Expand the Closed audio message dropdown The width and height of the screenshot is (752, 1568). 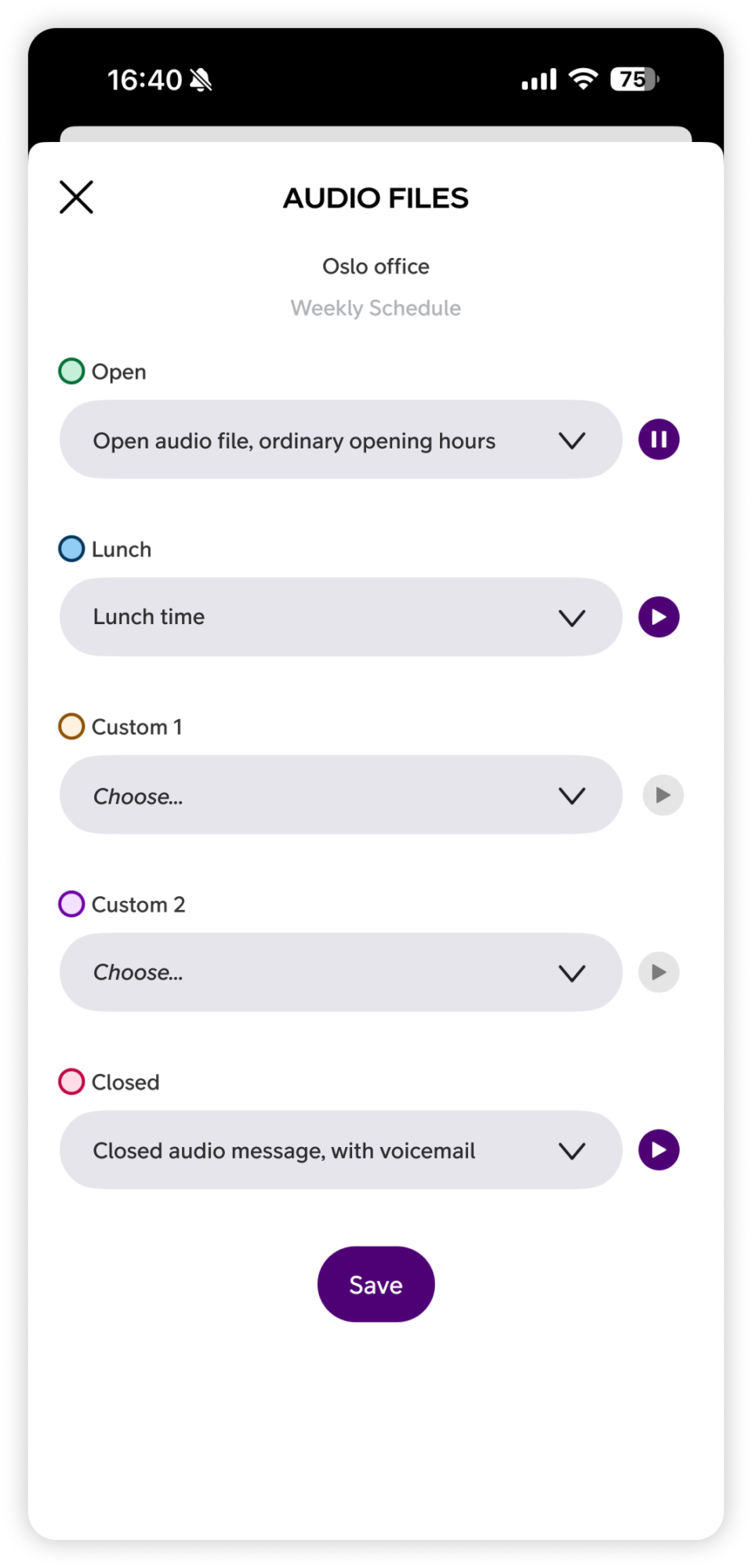[340, 1150]
